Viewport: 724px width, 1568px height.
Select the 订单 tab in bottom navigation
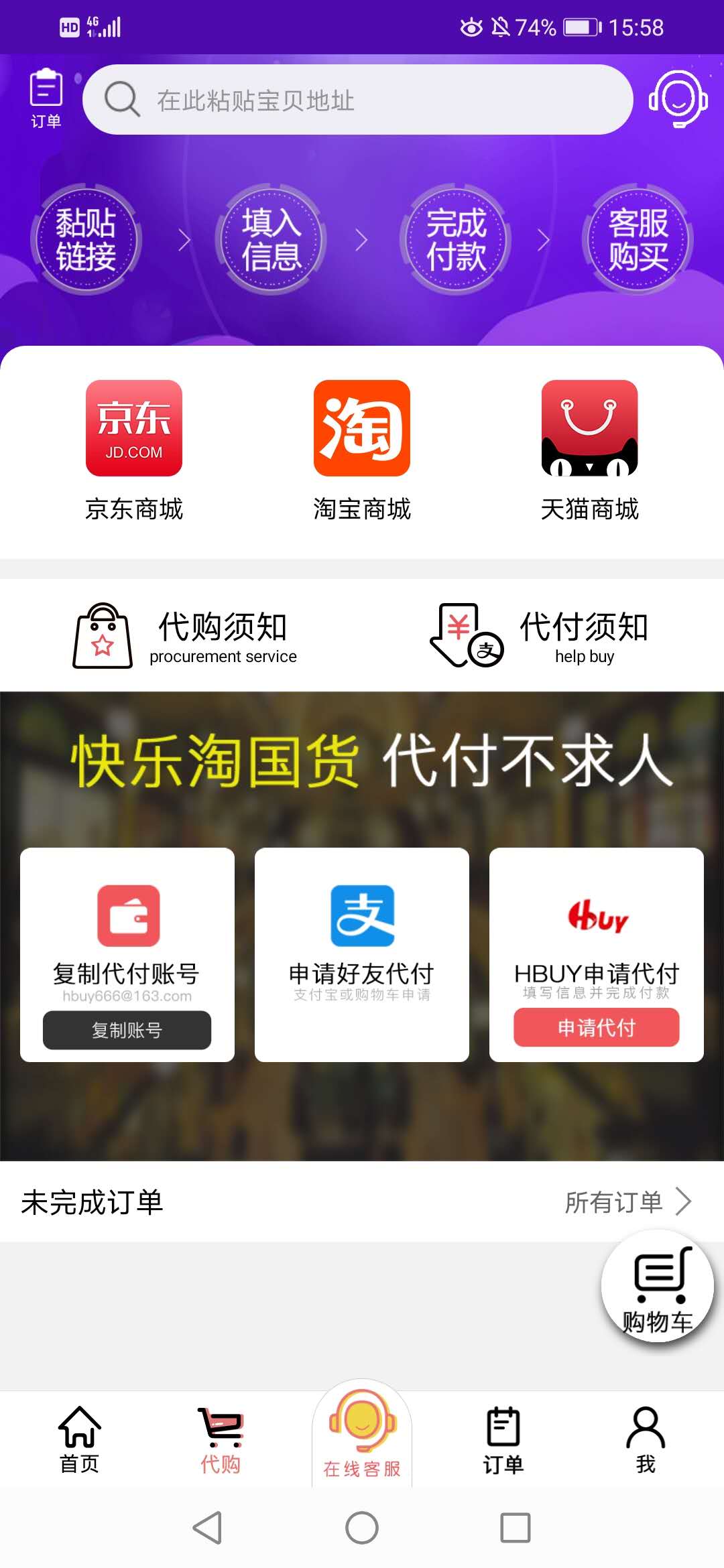coord(503,1438)
